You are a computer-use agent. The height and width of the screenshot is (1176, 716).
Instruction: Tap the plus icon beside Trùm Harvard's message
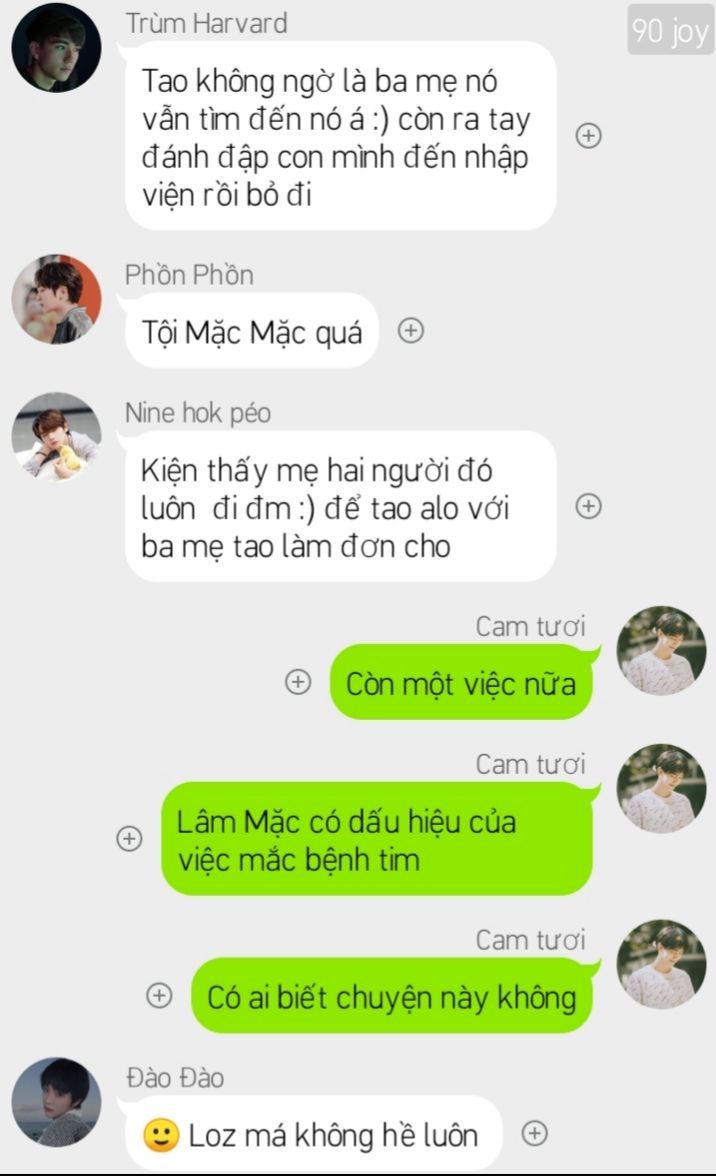pyautogui.click(x=589, y=136)
